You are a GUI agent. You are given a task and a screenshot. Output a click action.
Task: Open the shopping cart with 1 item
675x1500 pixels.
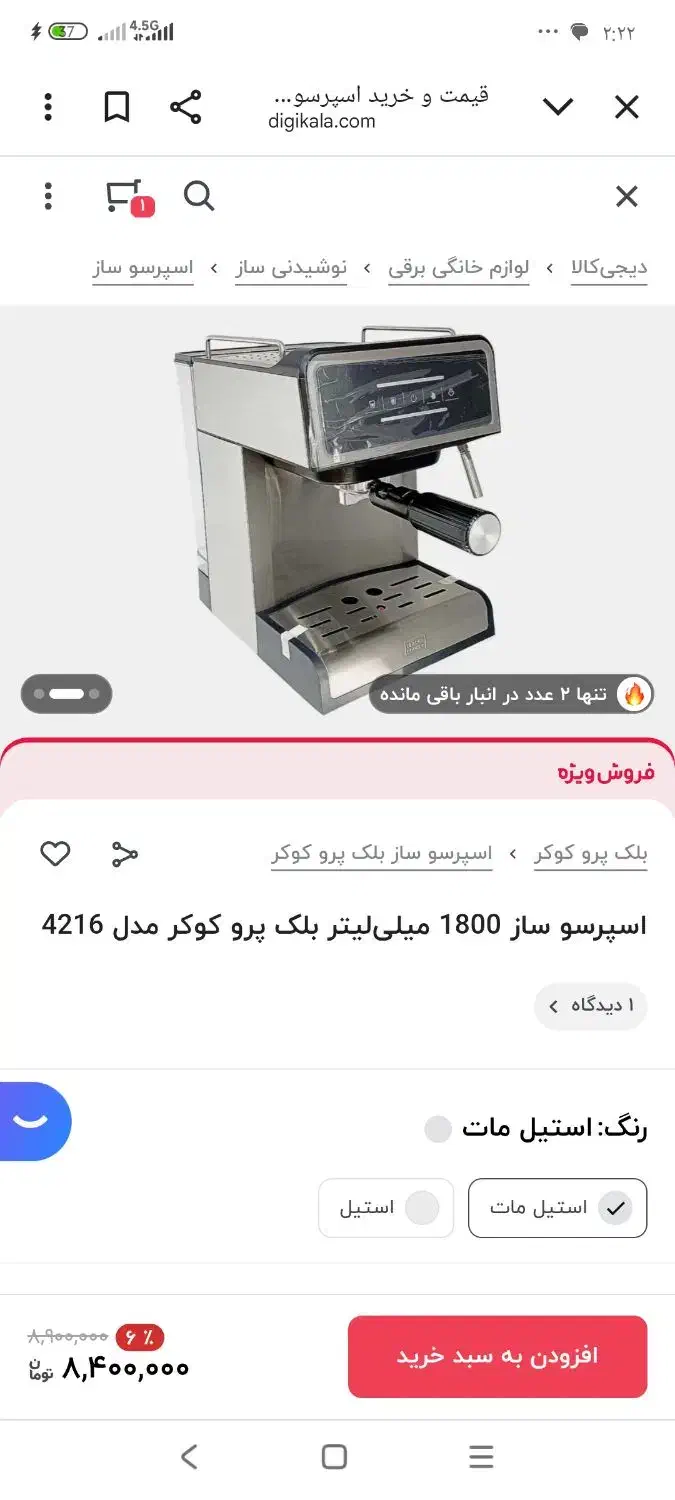click(125, 197)
